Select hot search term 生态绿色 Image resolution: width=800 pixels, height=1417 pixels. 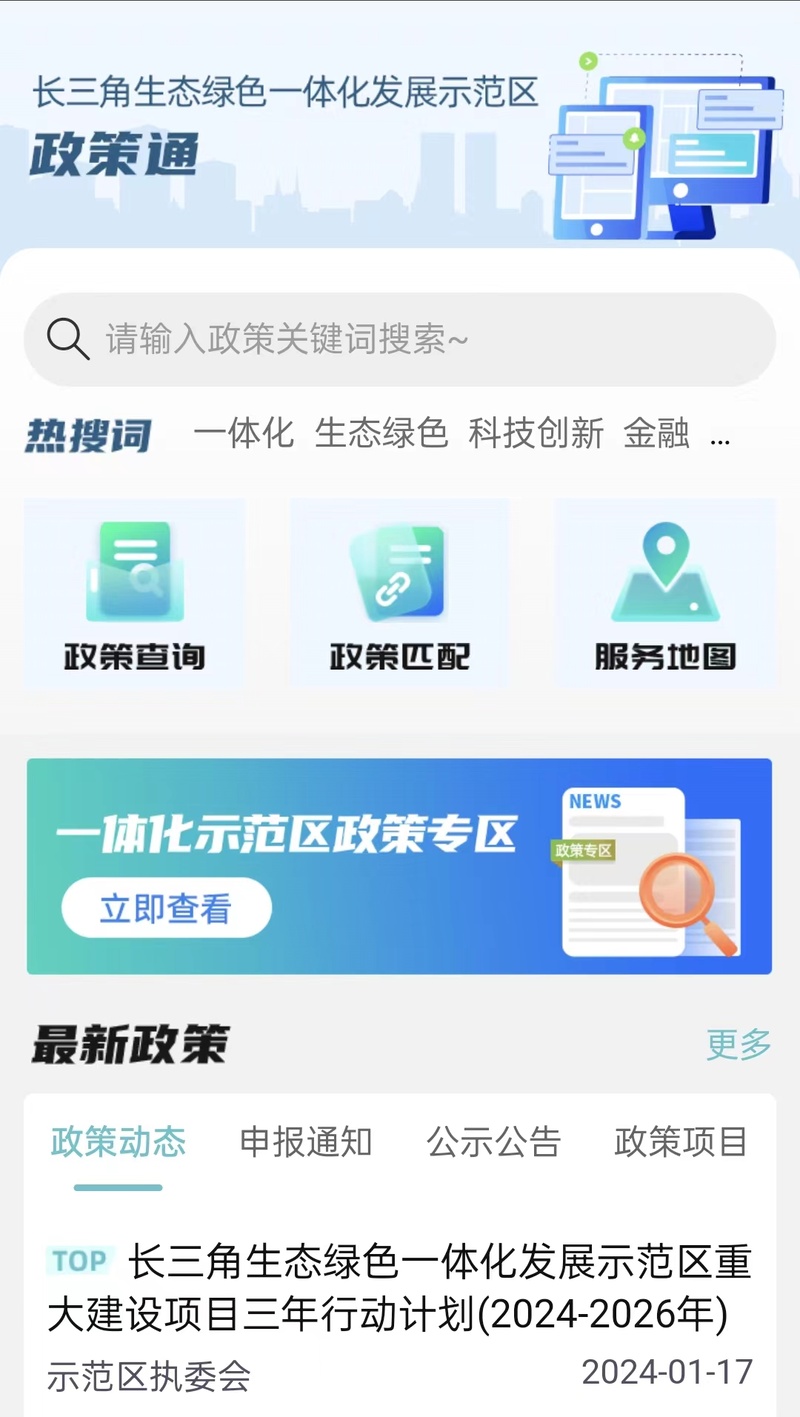(x=381, y=433)
